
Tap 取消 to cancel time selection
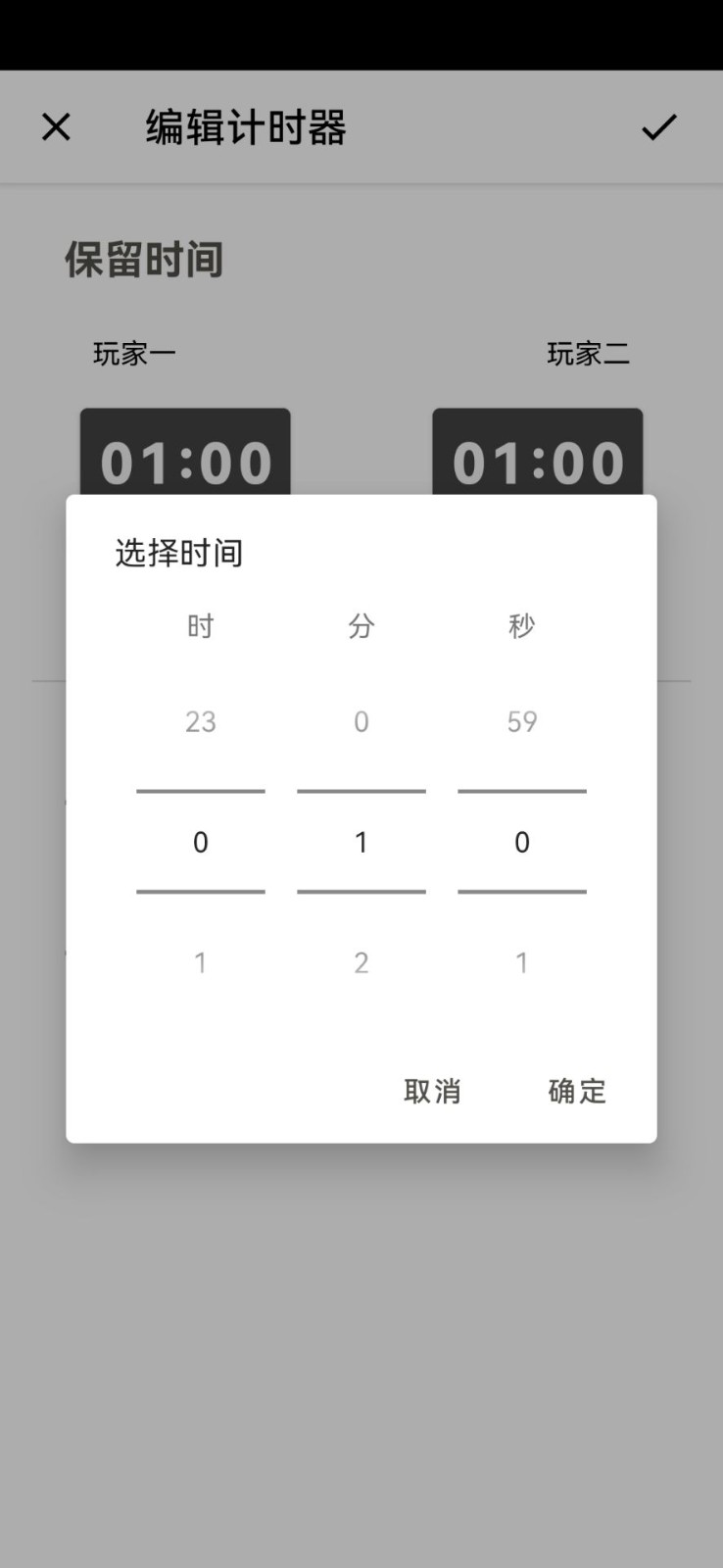click(x=432, y=1091)
